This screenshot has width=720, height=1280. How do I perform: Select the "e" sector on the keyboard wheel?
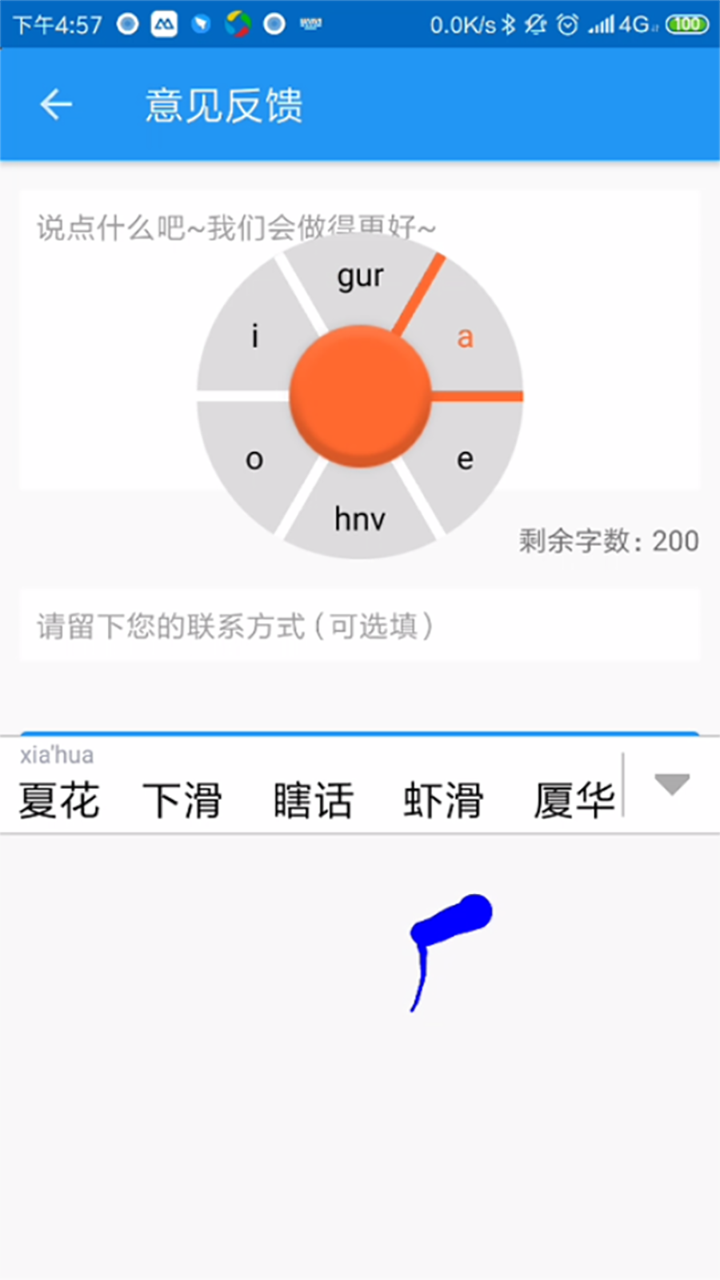click(463, 460)
